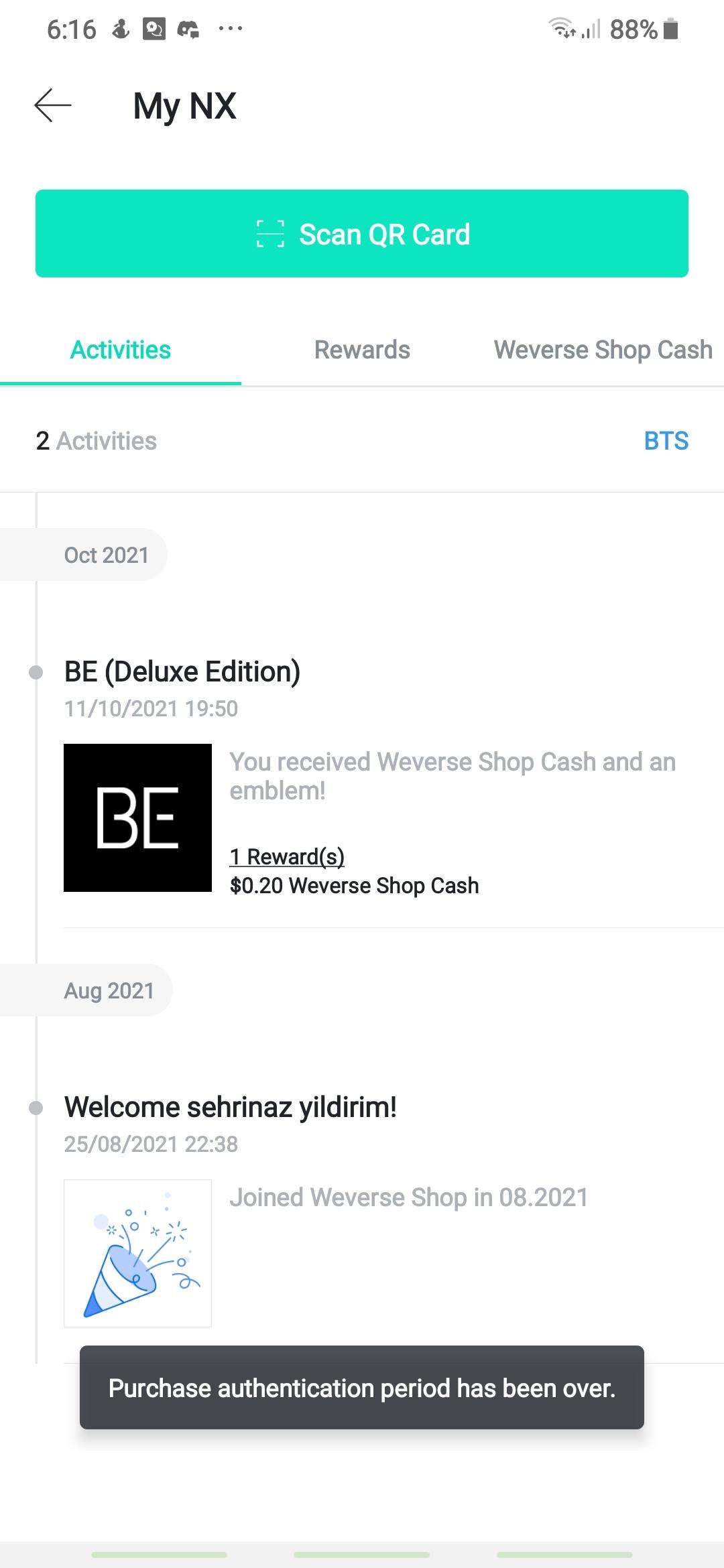Collapse the Oct 2021 timeline section
Image resolution: width=724 pixels, height=1568 pixels.
pyautogui.click(x=106, y=553)
